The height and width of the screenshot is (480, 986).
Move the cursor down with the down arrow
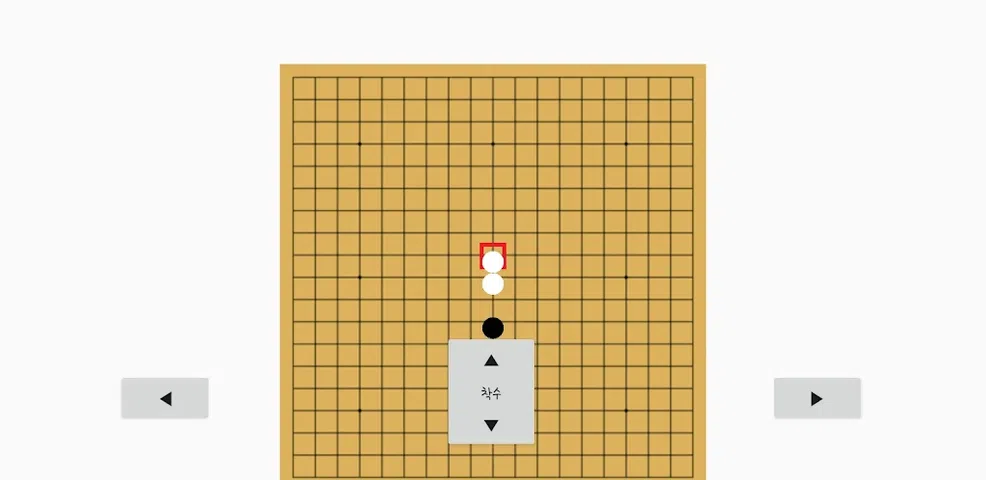coord(491,425)
